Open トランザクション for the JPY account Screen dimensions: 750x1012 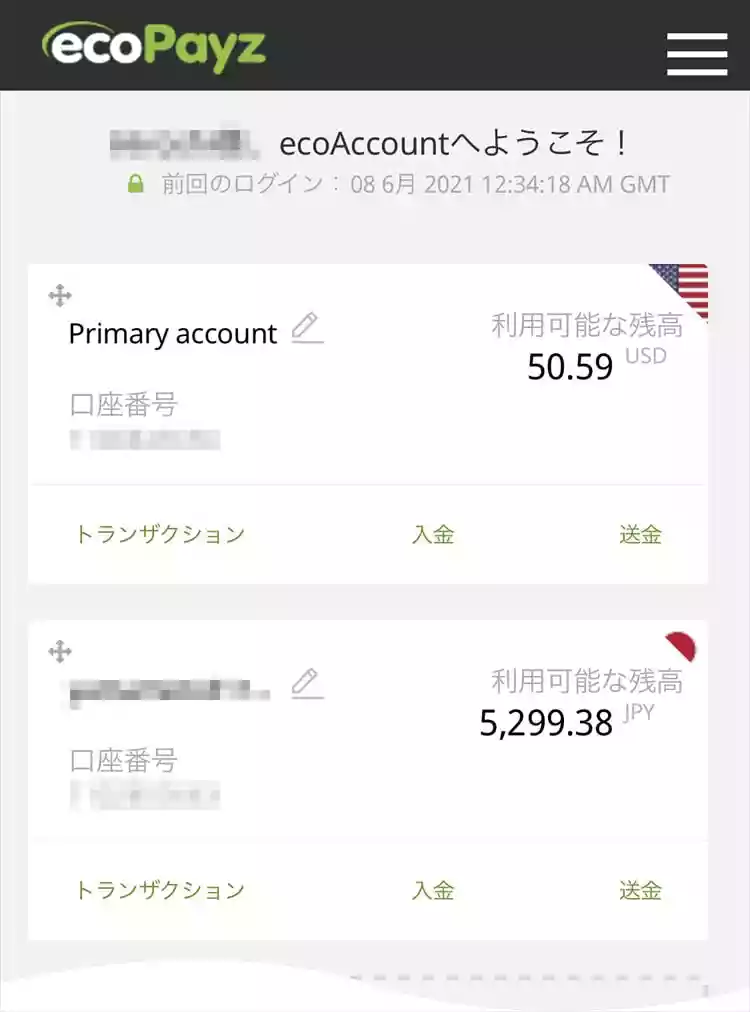tap(160, 890)
